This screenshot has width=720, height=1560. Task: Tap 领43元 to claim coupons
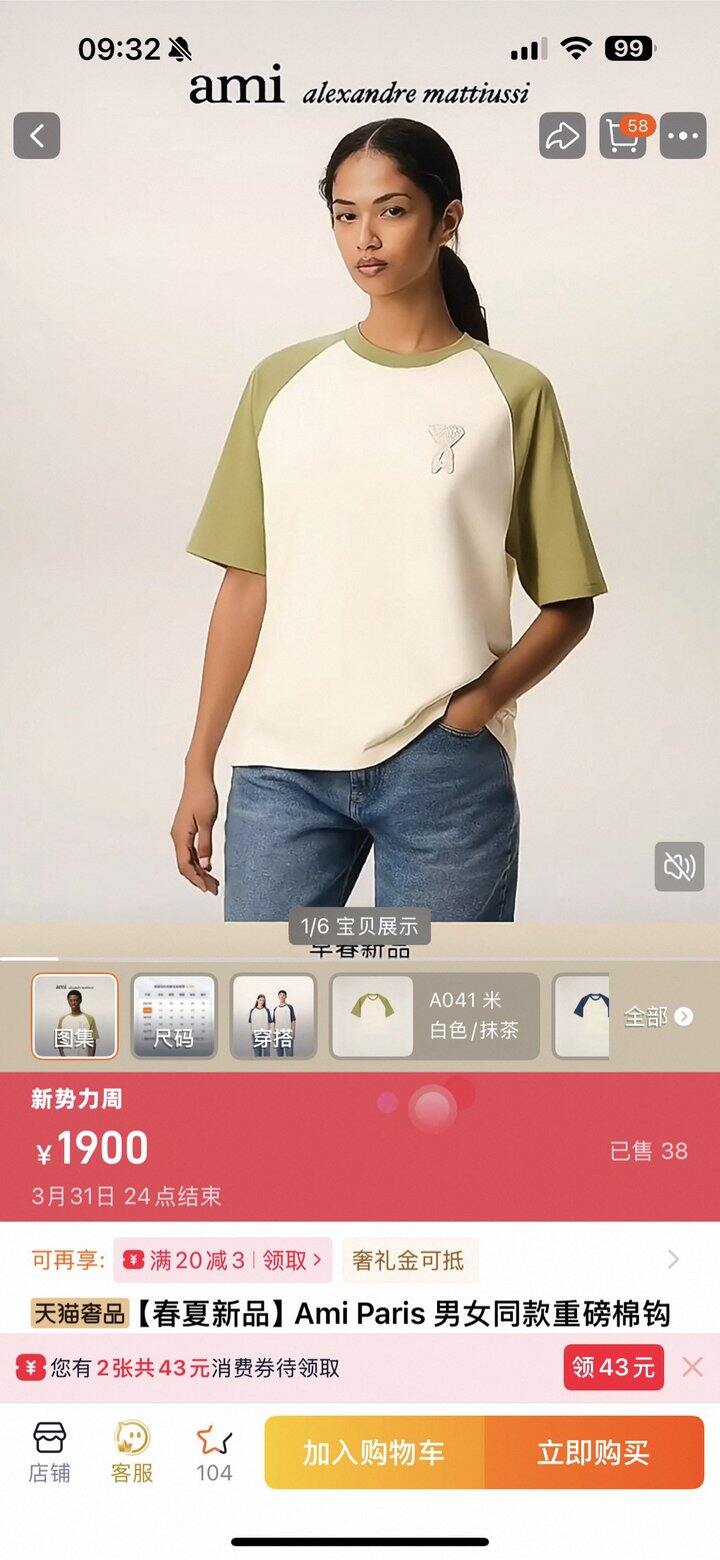[x=613, y=1367]
